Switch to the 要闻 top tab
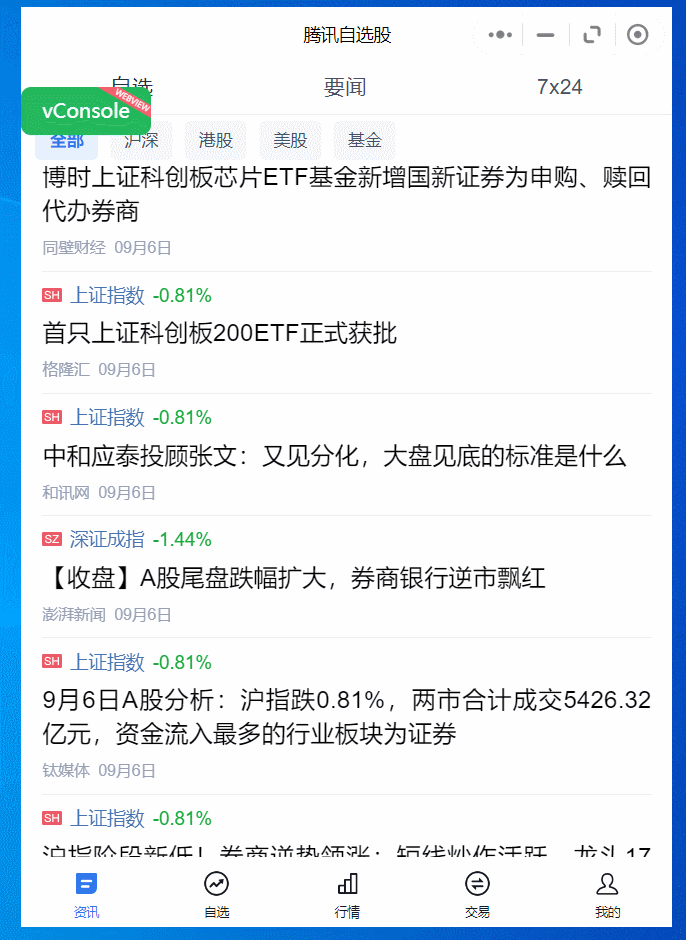Image resolution: width=686 pixels, height=940 pixels. pyautogui.click(x=345, y=87)
